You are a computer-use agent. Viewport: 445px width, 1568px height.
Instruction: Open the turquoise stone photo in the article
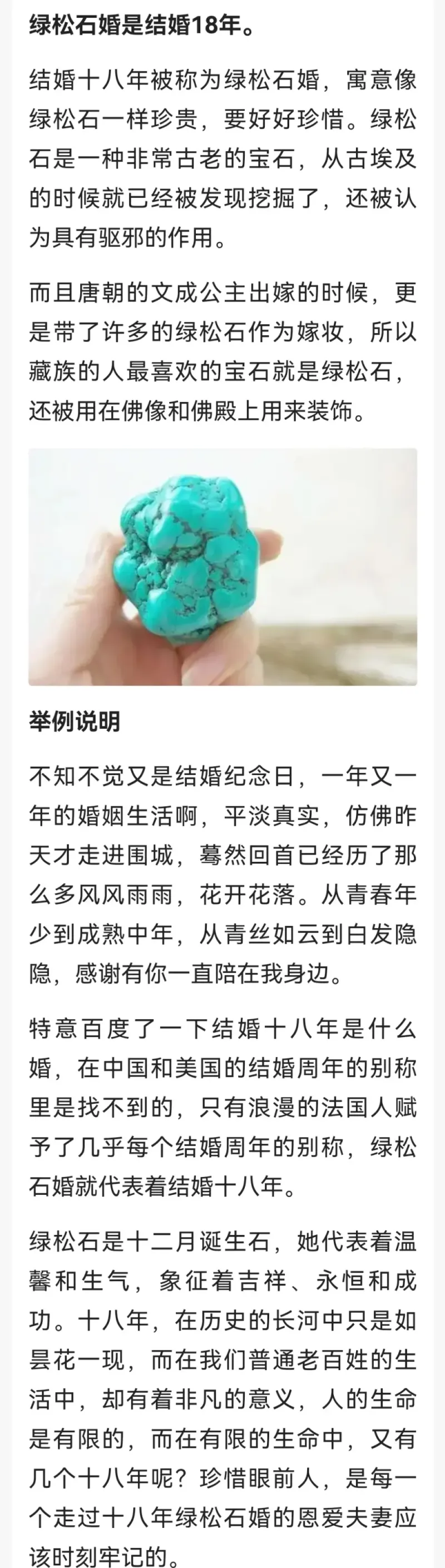tap(223, 567)
